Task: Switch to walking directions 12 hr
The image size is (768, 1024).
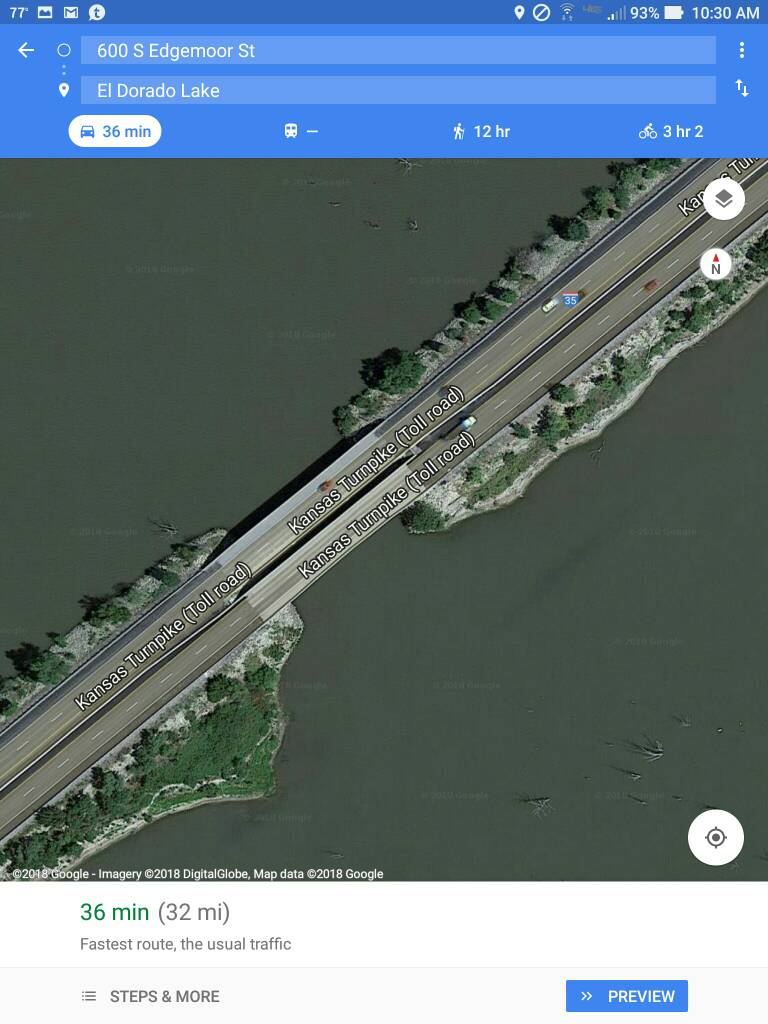Action: [x=481, y=131]
